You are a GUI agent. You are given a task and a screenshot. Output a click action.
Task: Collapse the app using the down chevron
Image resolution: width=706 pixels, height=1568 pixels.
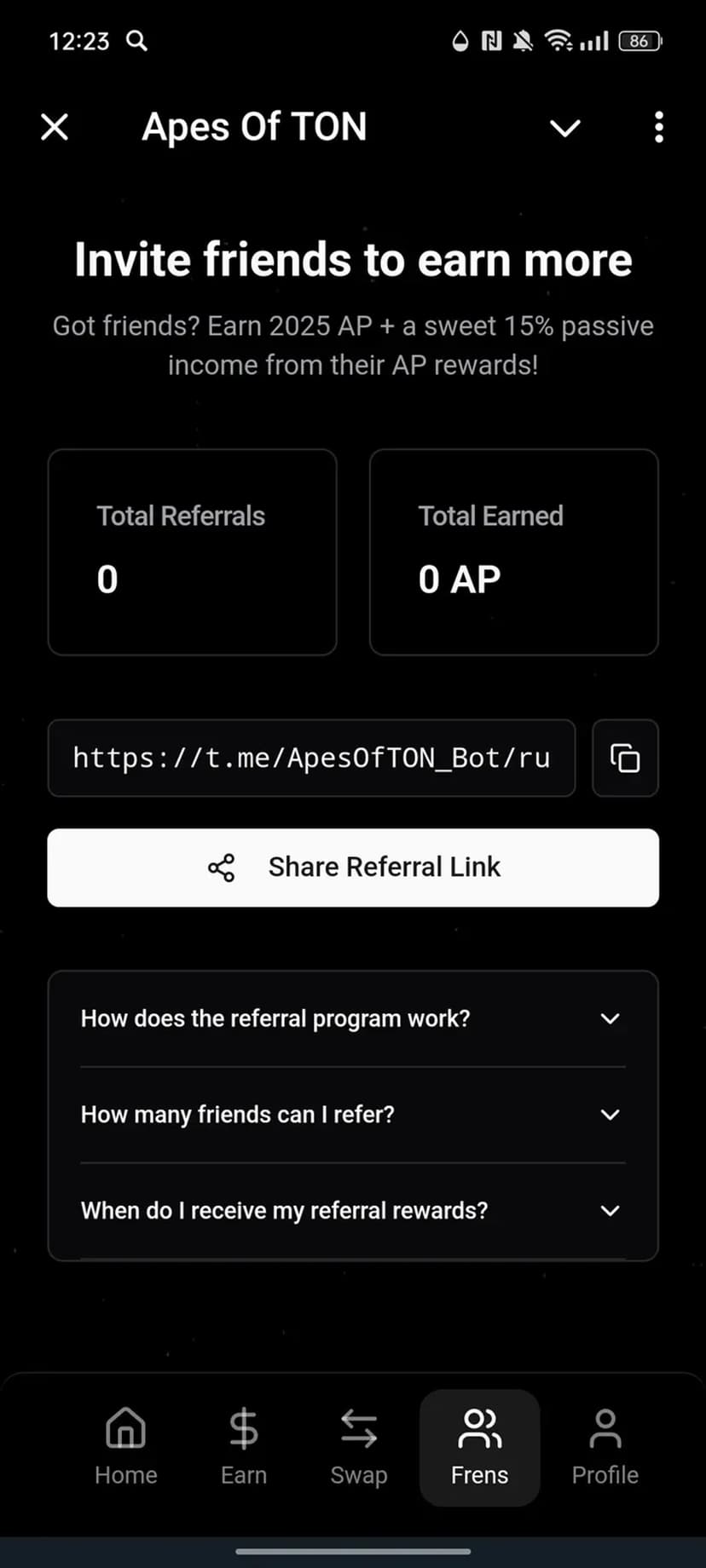click(x=564, y=128)
